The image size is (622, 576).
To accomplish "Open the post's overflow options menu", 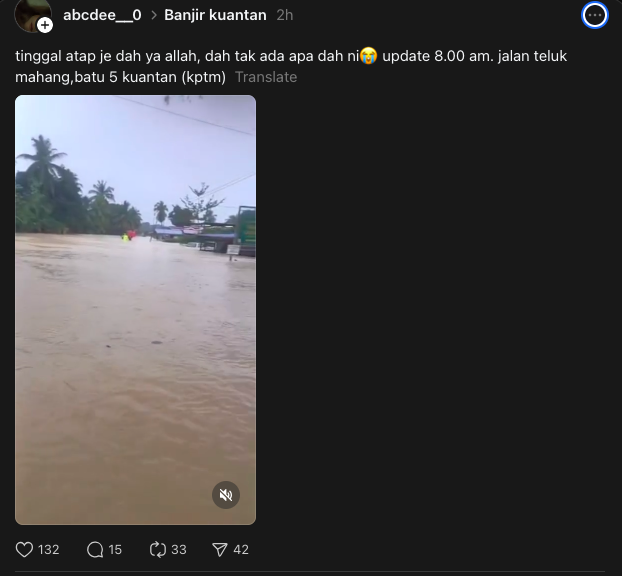I will 595,15.
